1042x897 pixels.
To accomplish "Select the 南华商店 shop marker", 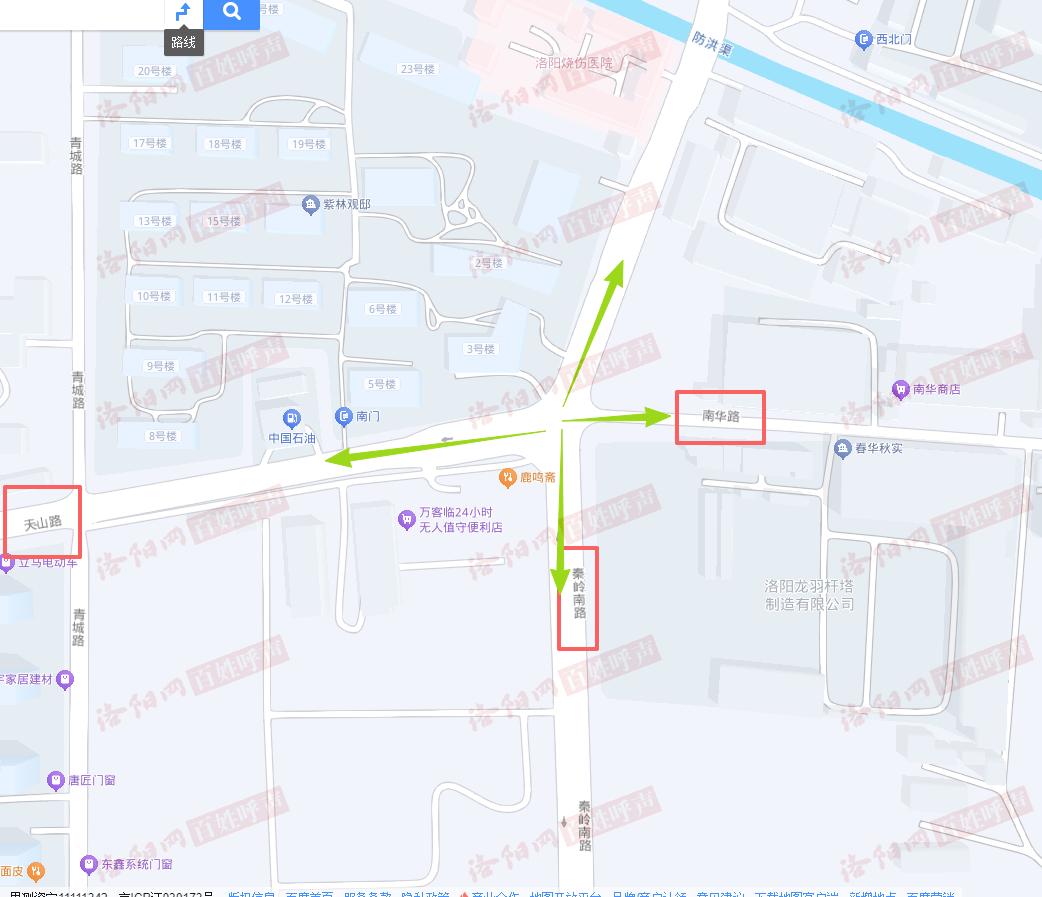I will tap(900, 389).
